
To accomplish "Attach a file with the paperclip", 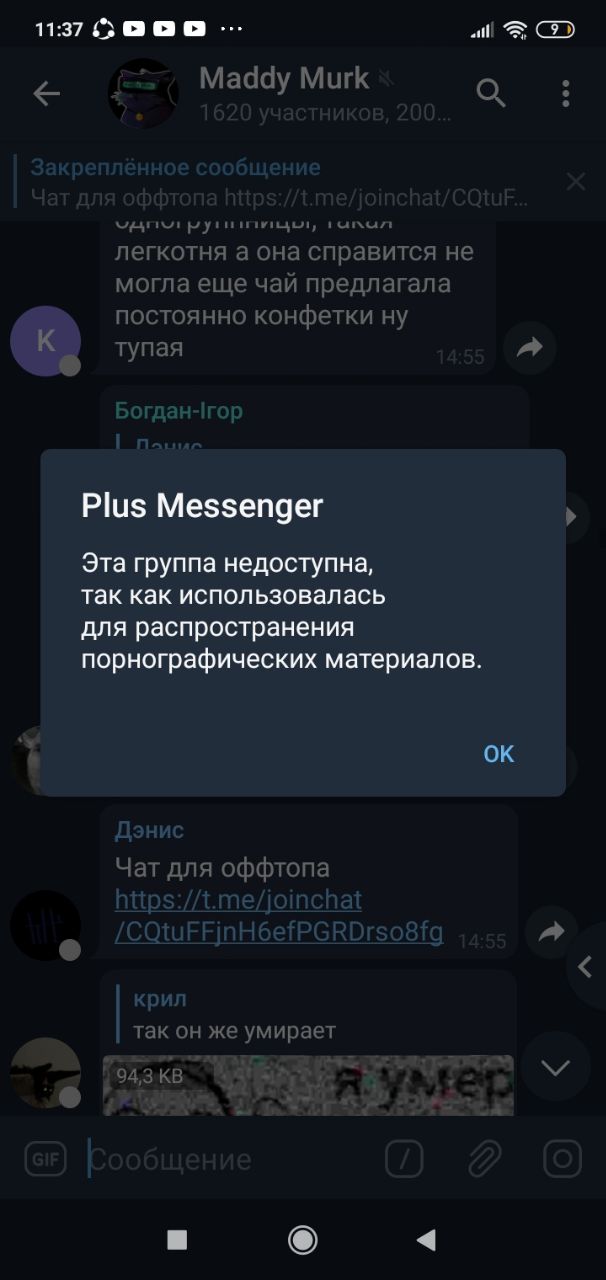I will pos(484,1159).
